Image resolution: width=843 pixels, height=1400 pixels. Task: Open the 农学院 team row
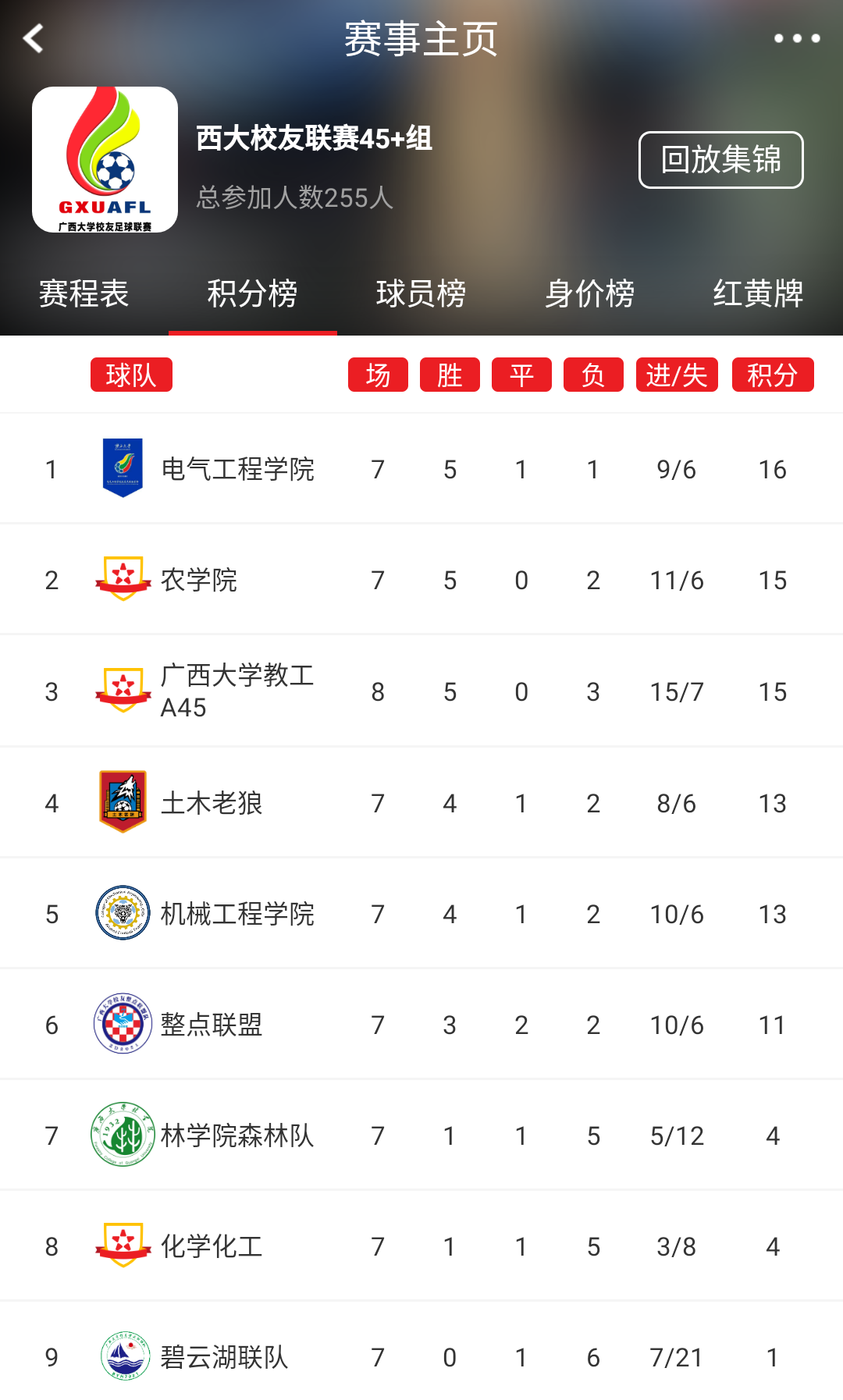(x=421, y=580)
